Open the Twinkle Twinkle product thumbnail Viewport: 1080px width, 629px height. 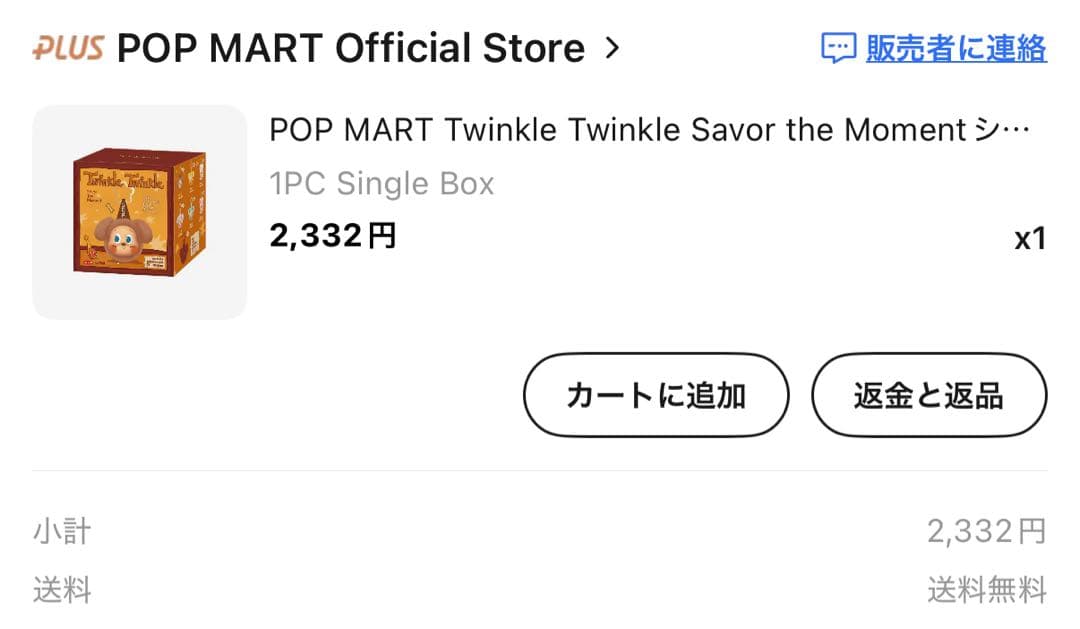coord(140,212)
